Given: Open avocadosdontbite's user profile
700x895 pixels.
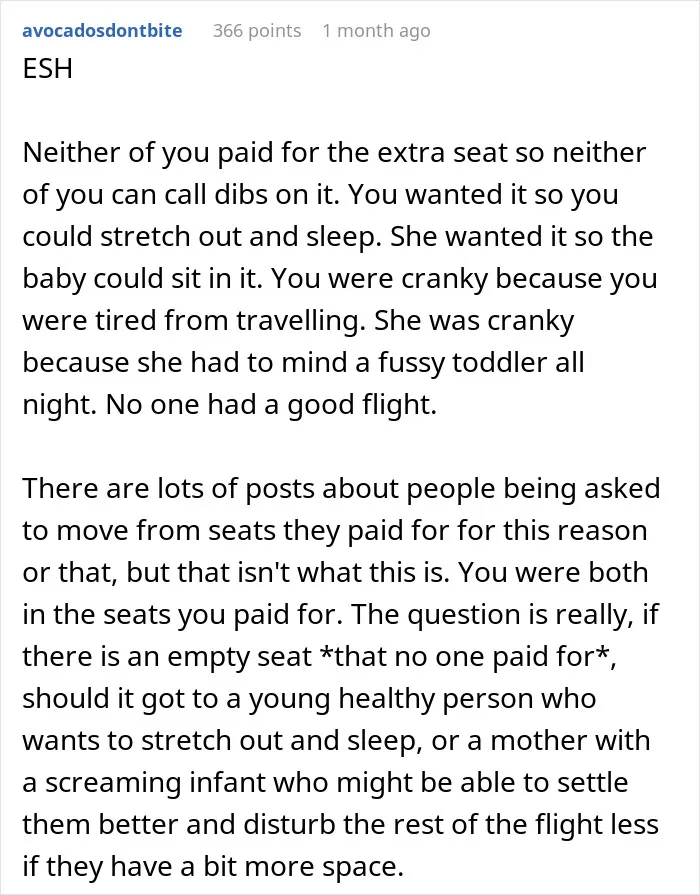Looking at the screenshot, I should [x=102, y=30].
